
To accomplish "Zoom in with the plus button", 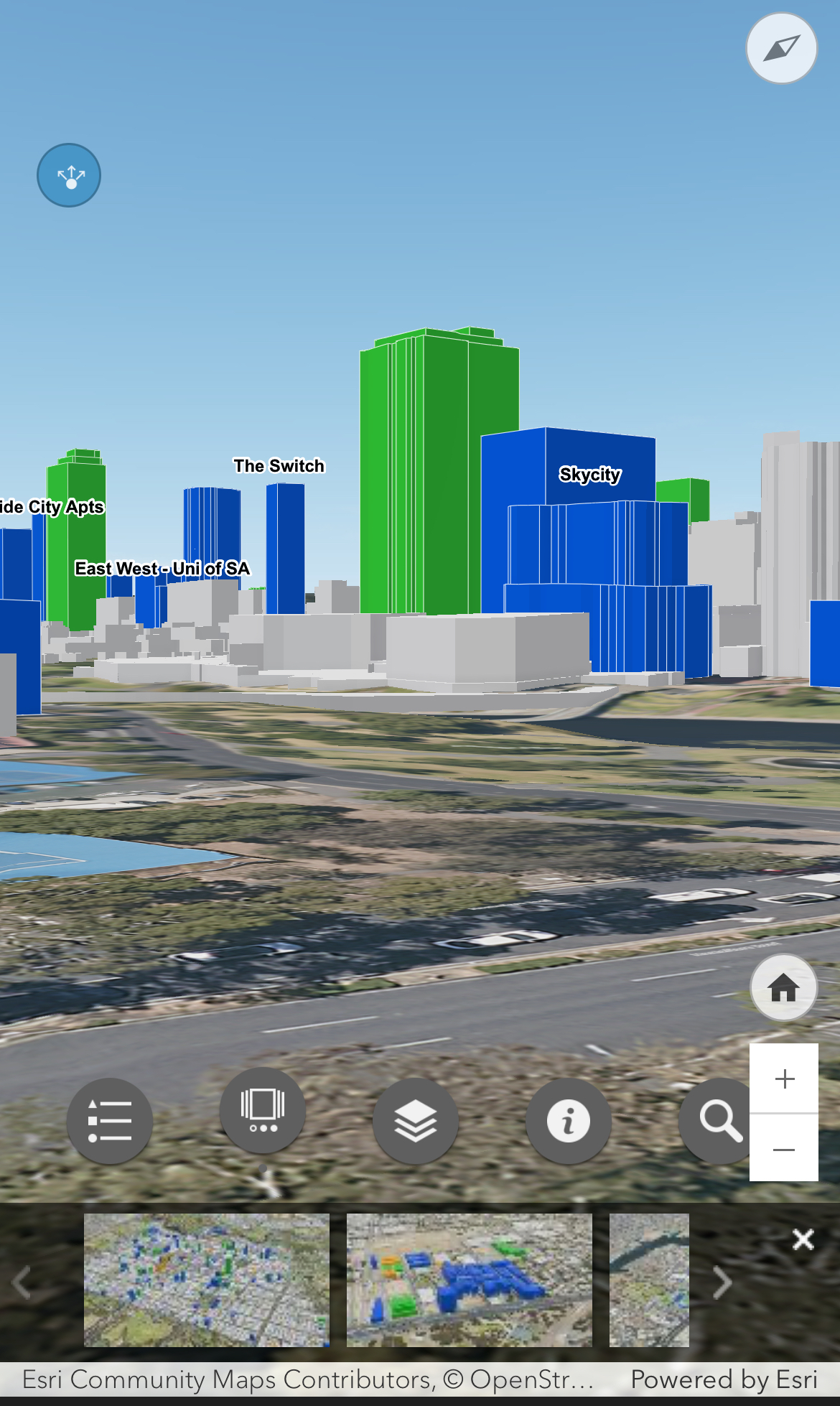I will point(784,1079).
